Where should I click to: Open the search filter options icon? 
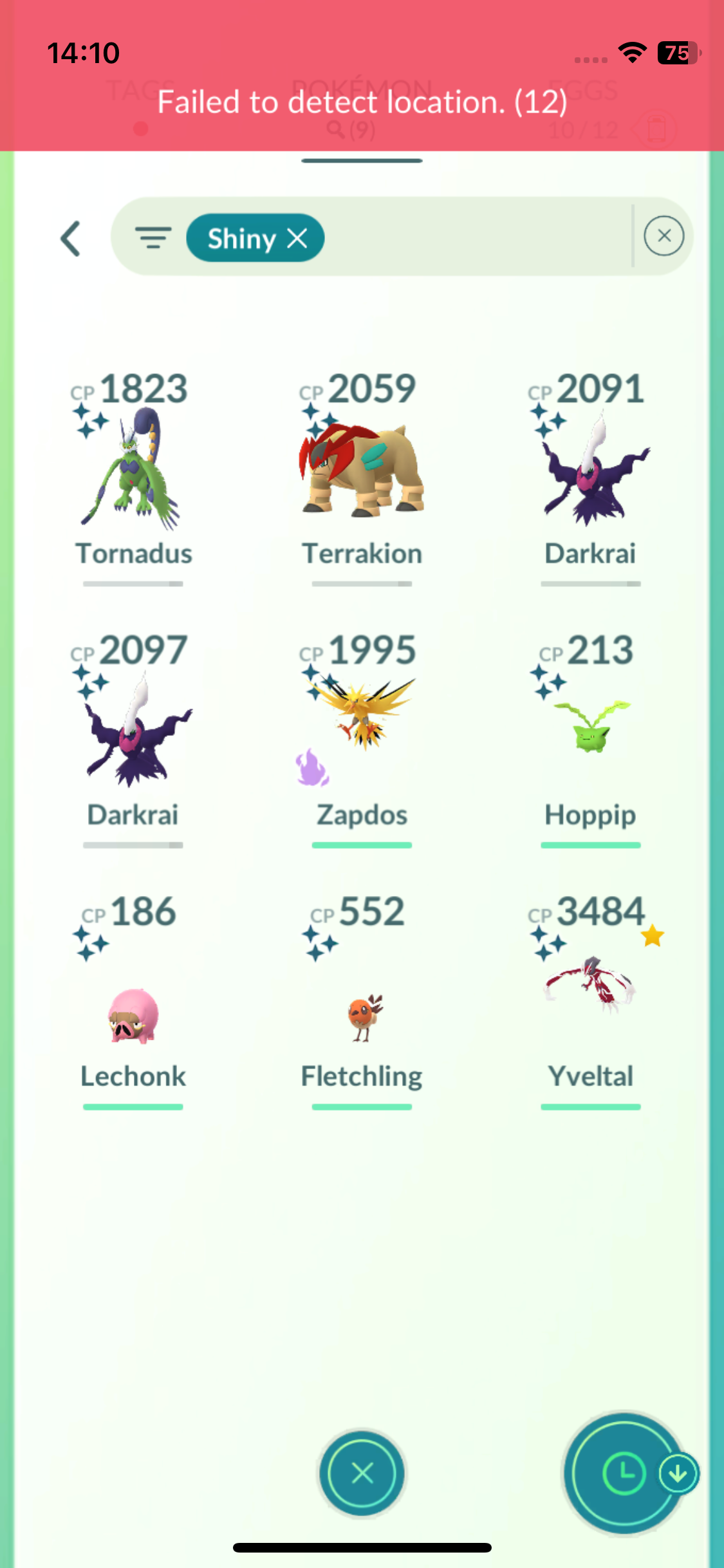point(153,238)
